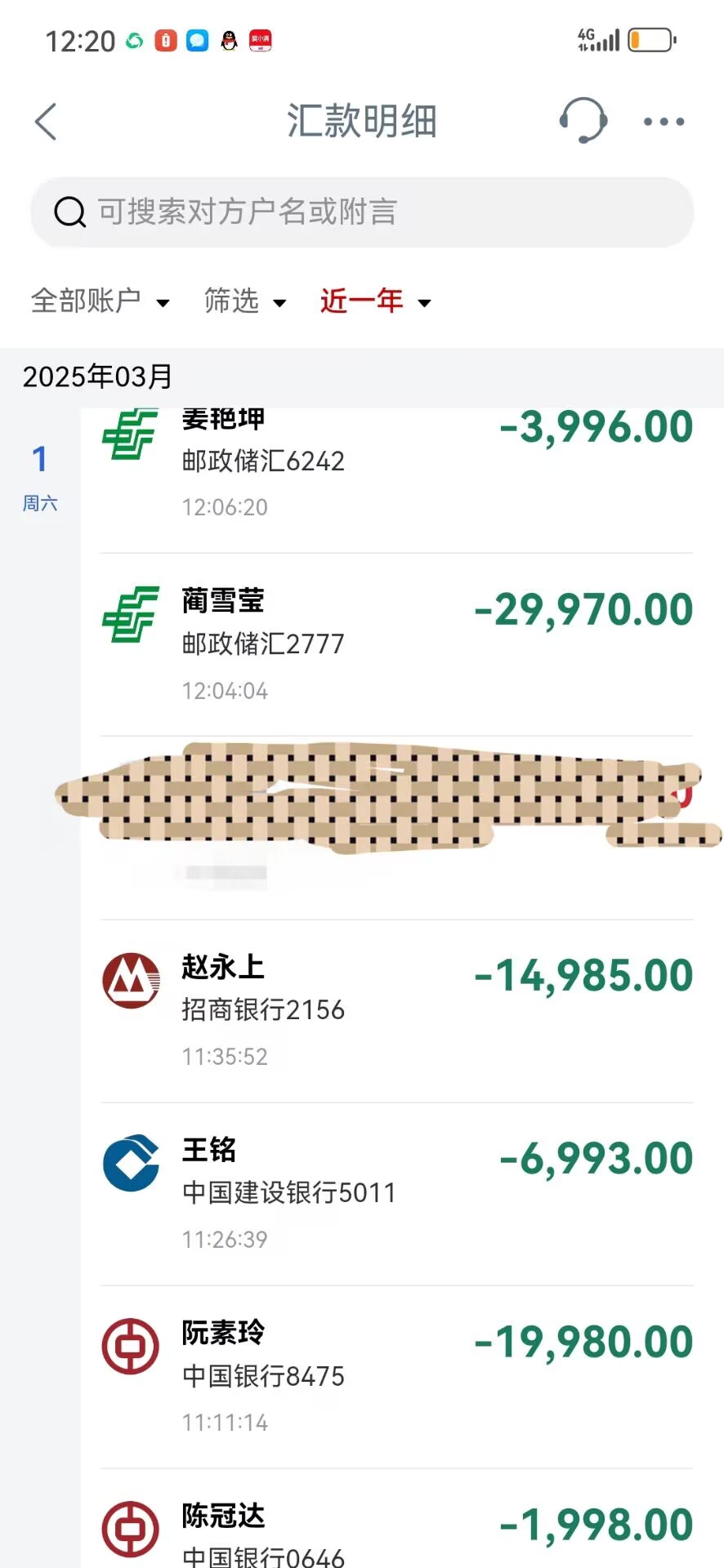Open transfer to 蔺雪莹 for -29,970.00
This screenshot has width=724, height=1568.
[x=397, y=645]
